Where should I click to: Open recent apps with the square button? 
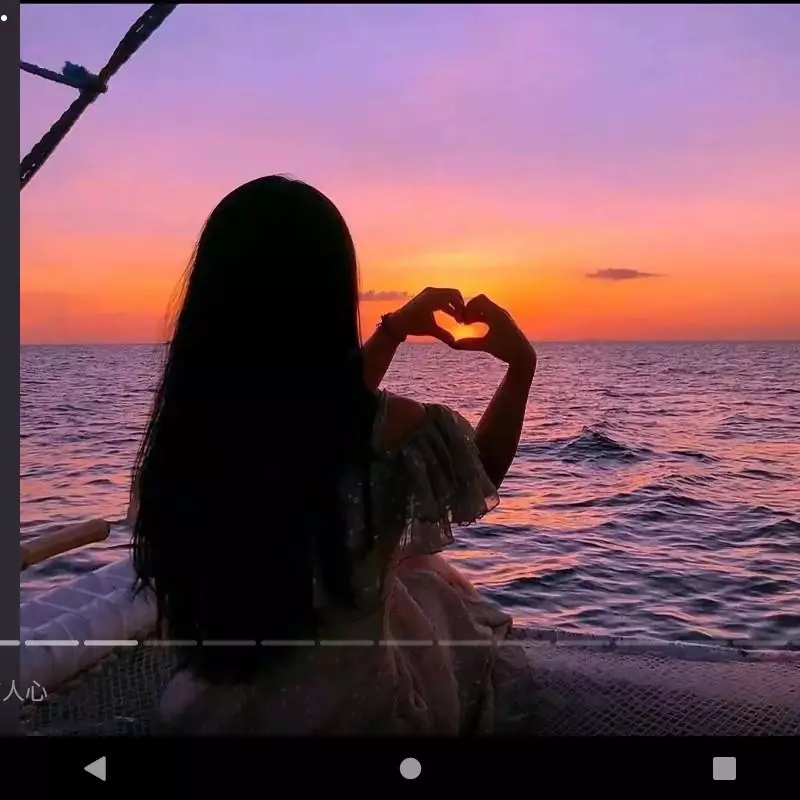point(724,768)
